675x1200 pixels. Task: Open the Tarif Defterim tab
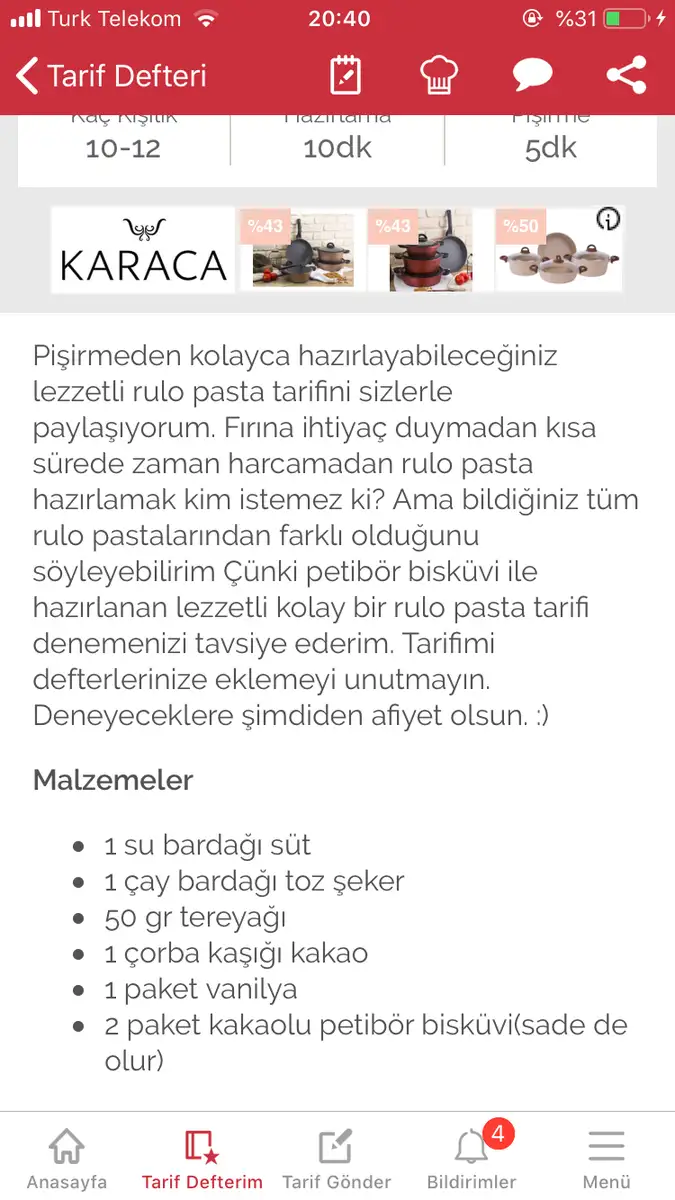coord(202,1158)
